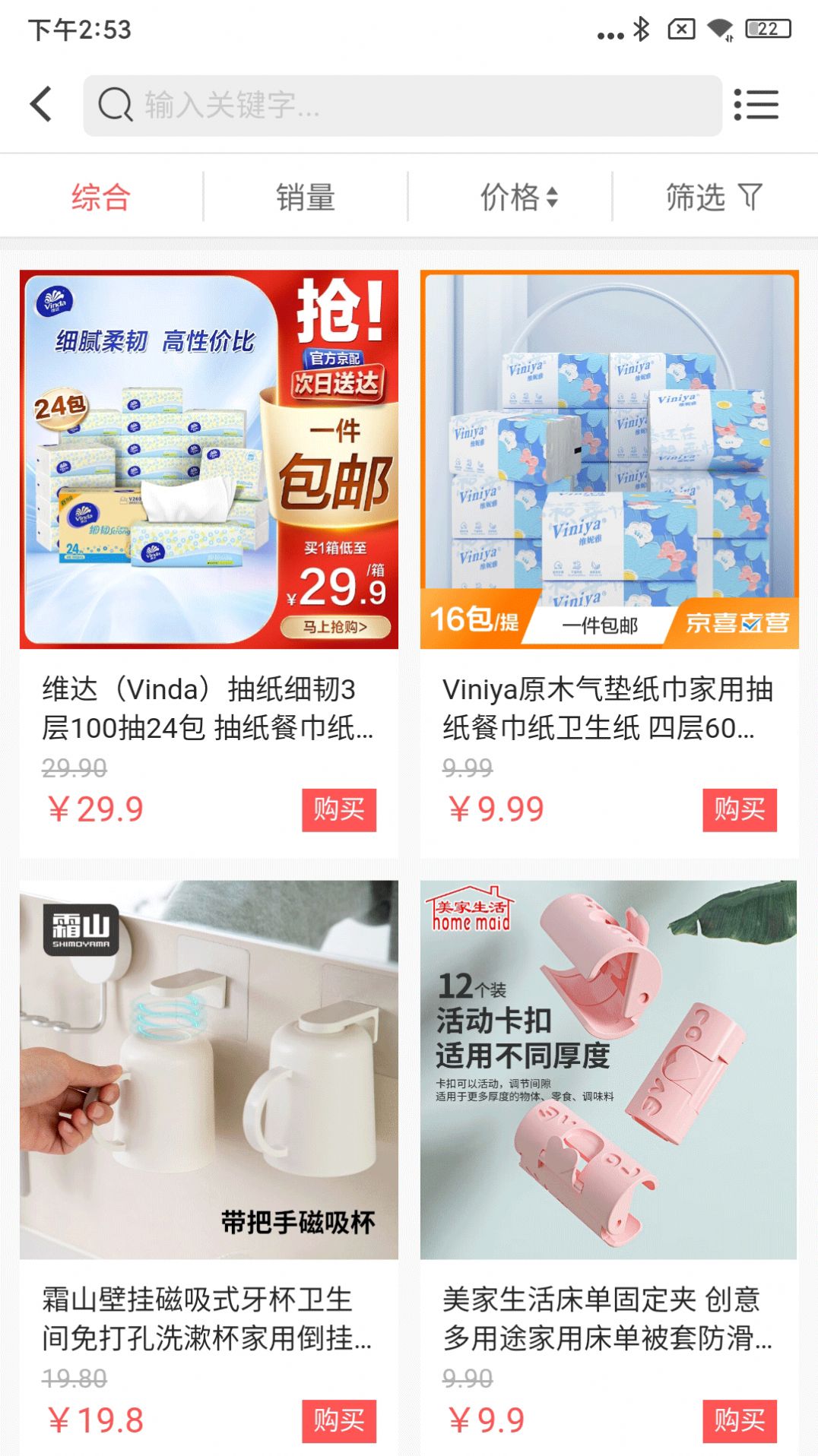Open the 霜山壁挂磁吸式牙杯 product card
Image resolution: width=818 pixels, height=1456 pixels.
(209, 1070)
